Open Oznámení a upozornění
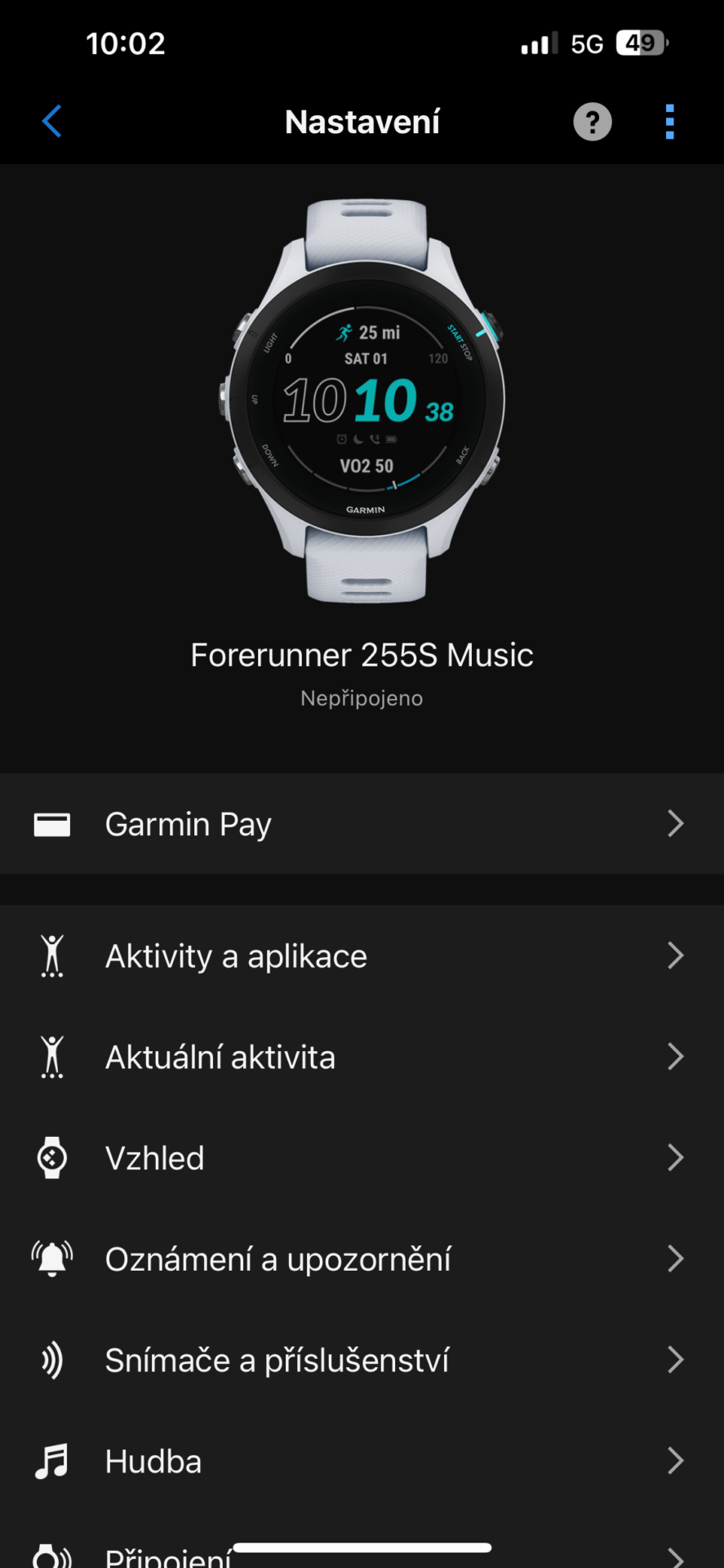724x1568 pixels. coord(362,1259)
